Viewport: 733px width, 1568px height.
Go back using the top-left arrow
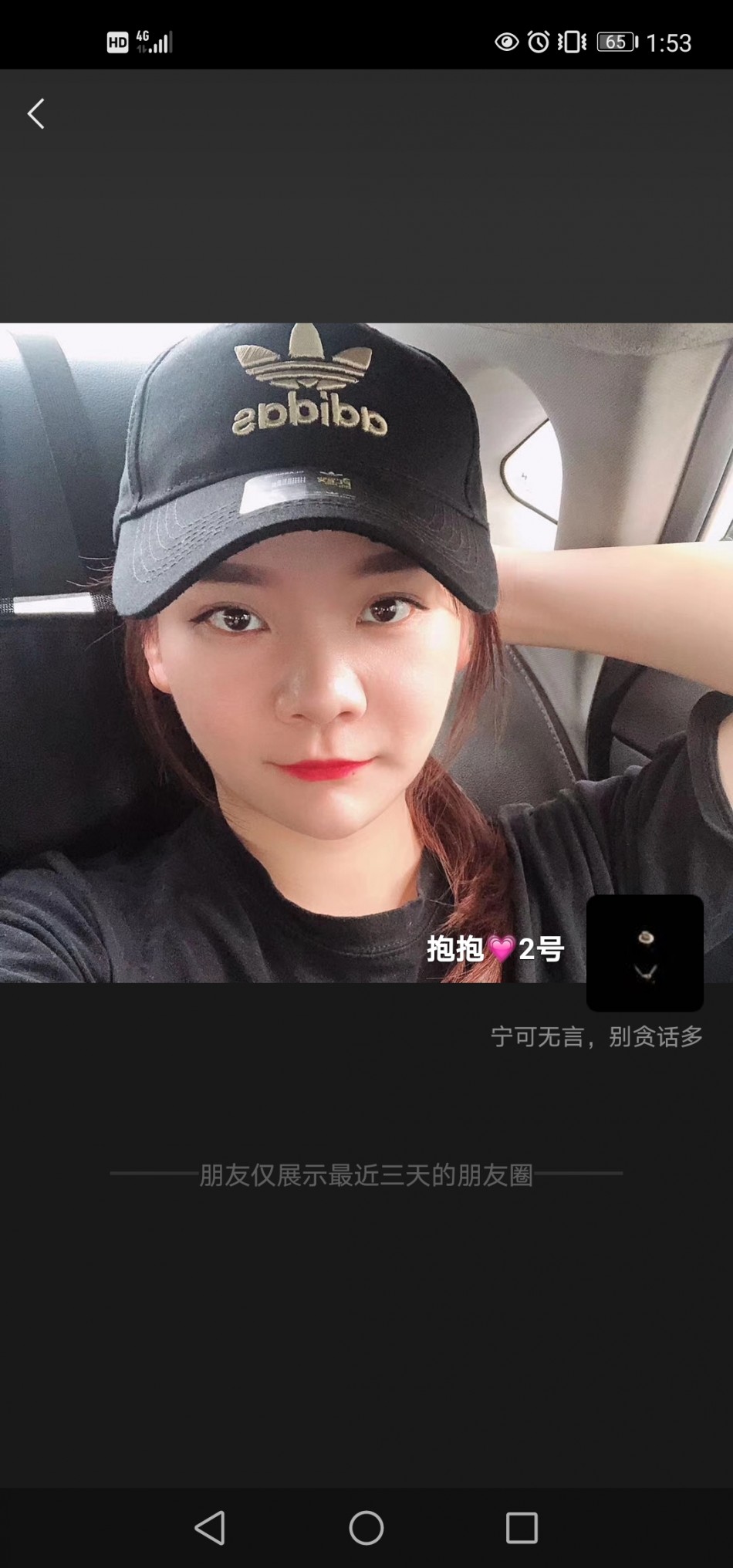36,114
